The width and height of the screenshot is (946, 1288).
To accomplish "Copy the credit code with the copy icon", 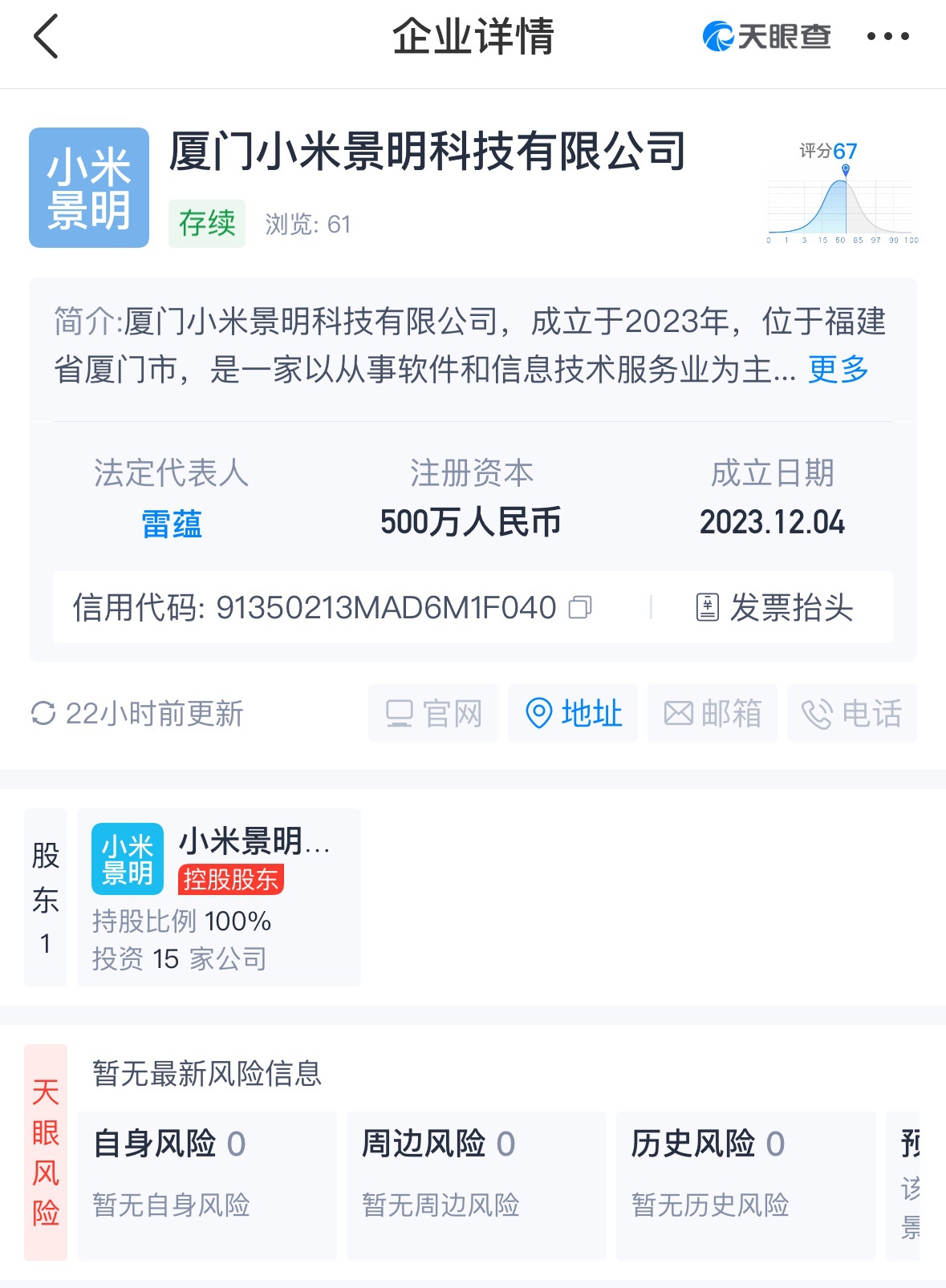I will tap(579, 608).
